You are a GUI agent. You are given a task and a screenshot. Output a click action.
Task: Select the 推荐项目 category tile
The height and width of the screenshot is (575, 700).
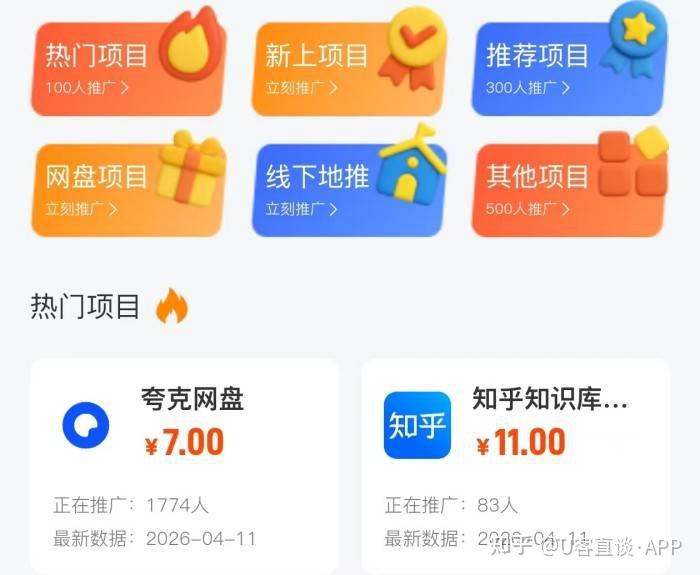(568, 65)
